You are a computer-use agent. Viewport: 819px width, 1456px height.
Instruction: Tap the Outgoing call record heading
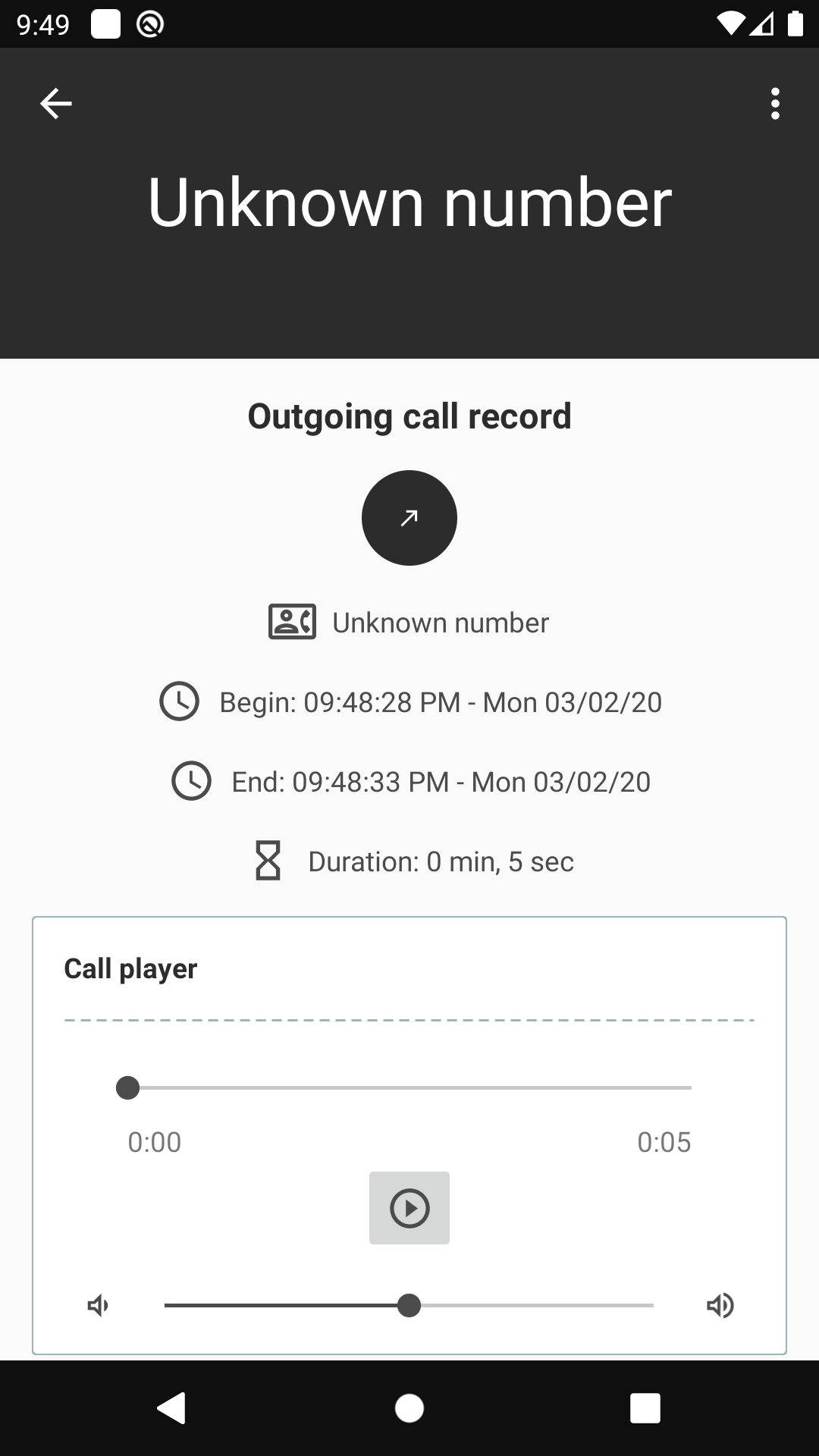click(409, 415)
